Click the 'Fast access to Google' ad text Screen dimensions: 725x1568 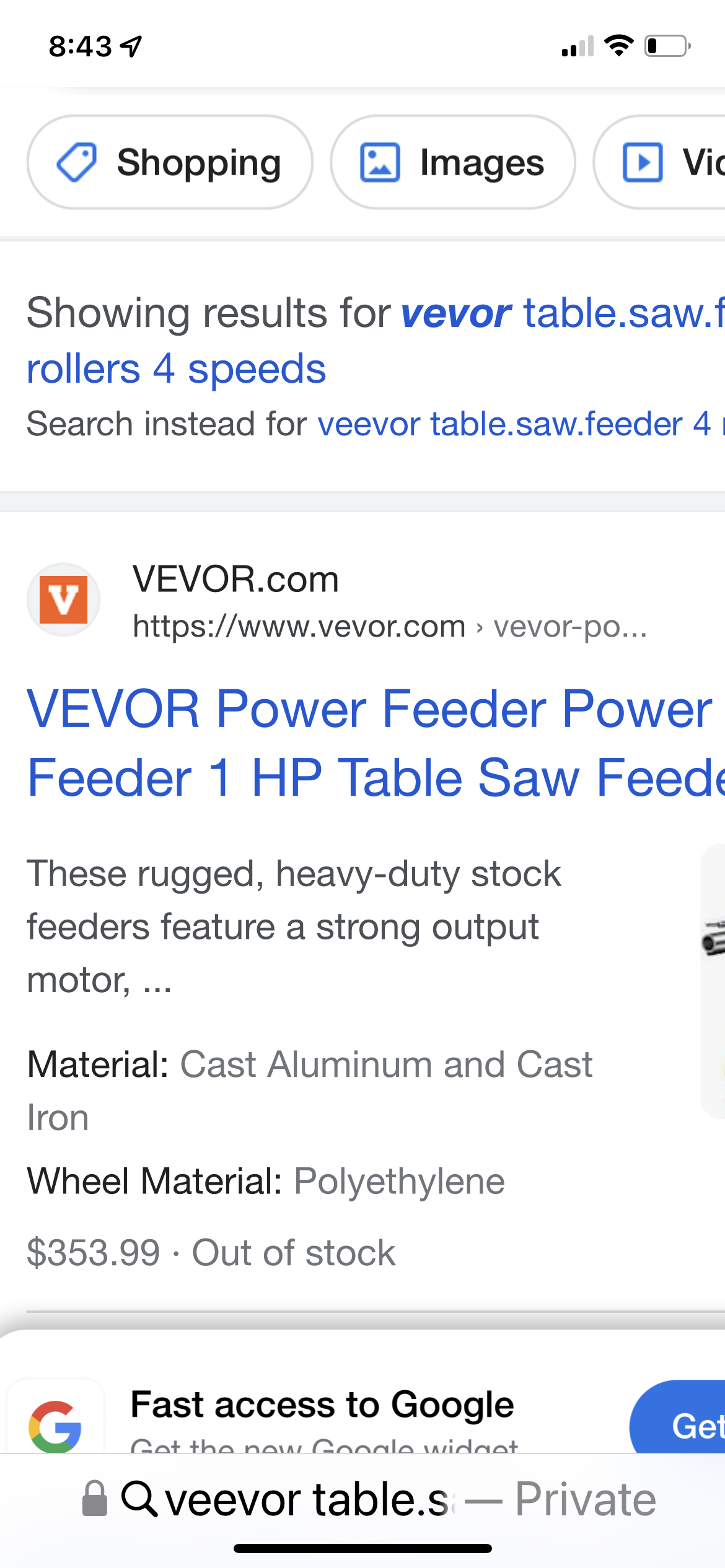[322, 1405]
